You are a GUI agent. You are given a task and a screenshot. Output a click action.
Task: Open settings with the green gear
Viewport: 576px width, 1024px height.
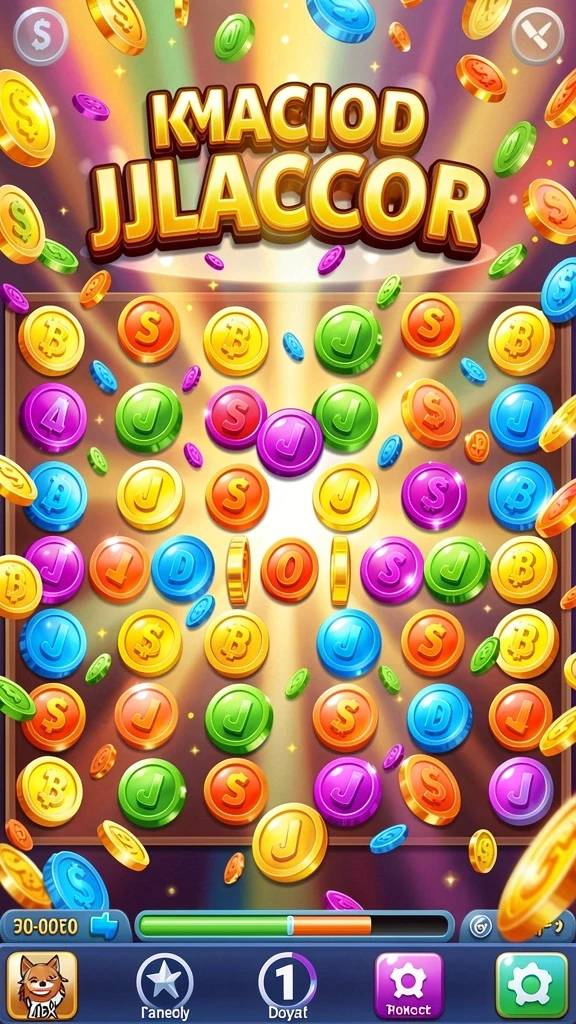[532, 985]
